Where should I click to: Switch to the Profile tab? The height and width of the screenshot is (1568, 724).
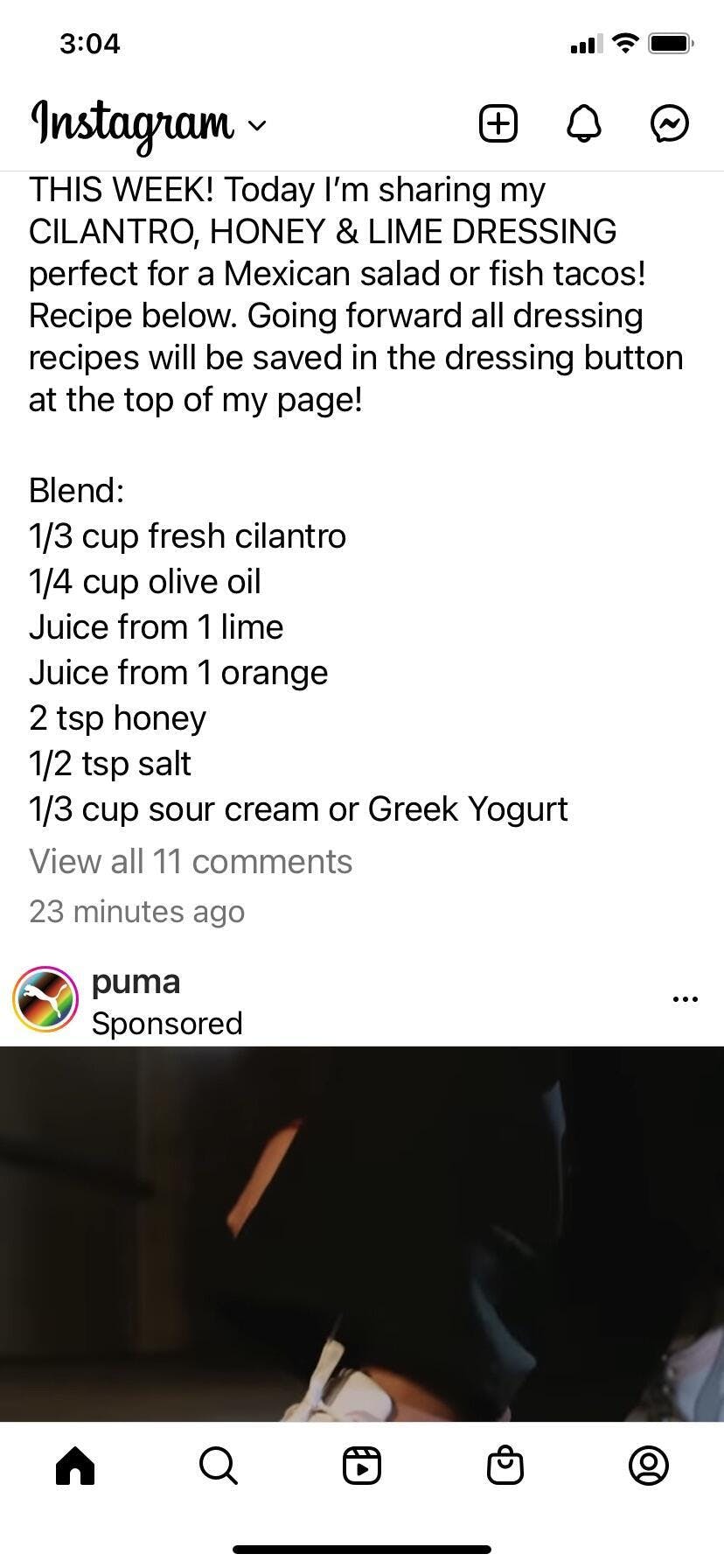(649, 1466)
